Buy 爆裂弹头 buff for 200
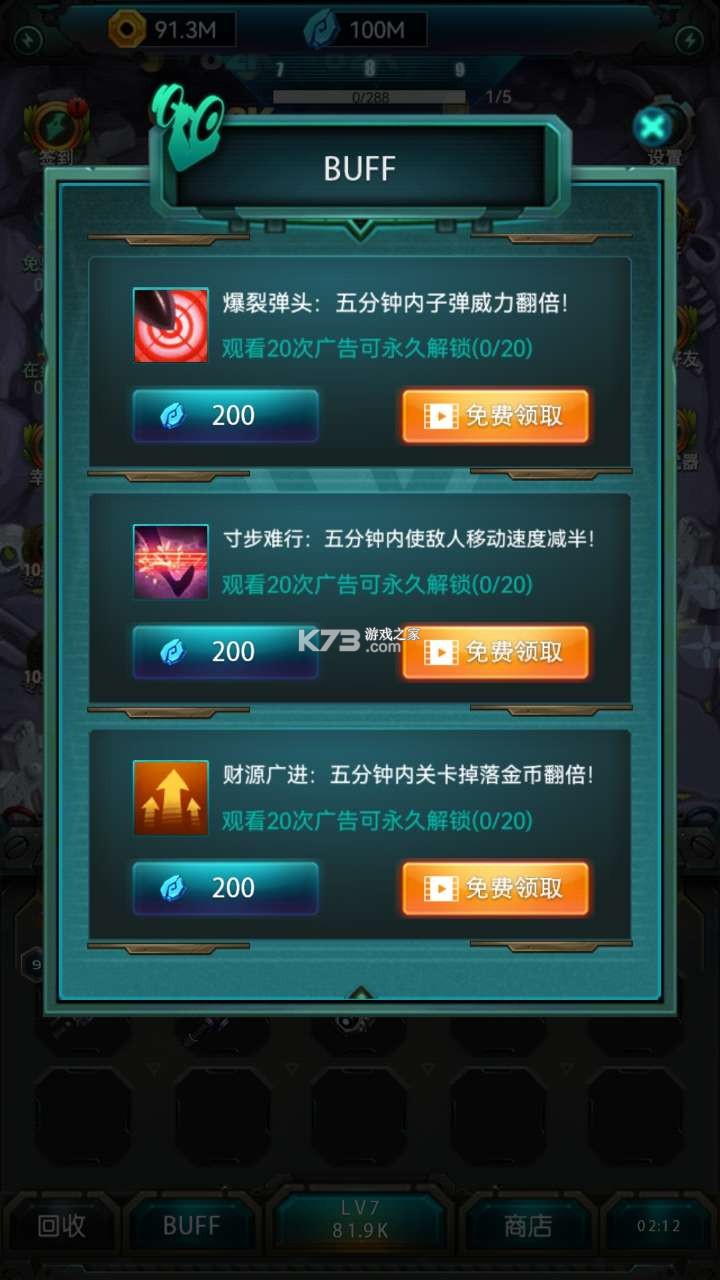This screenshot has width=720, height=1280. [225, 415]
